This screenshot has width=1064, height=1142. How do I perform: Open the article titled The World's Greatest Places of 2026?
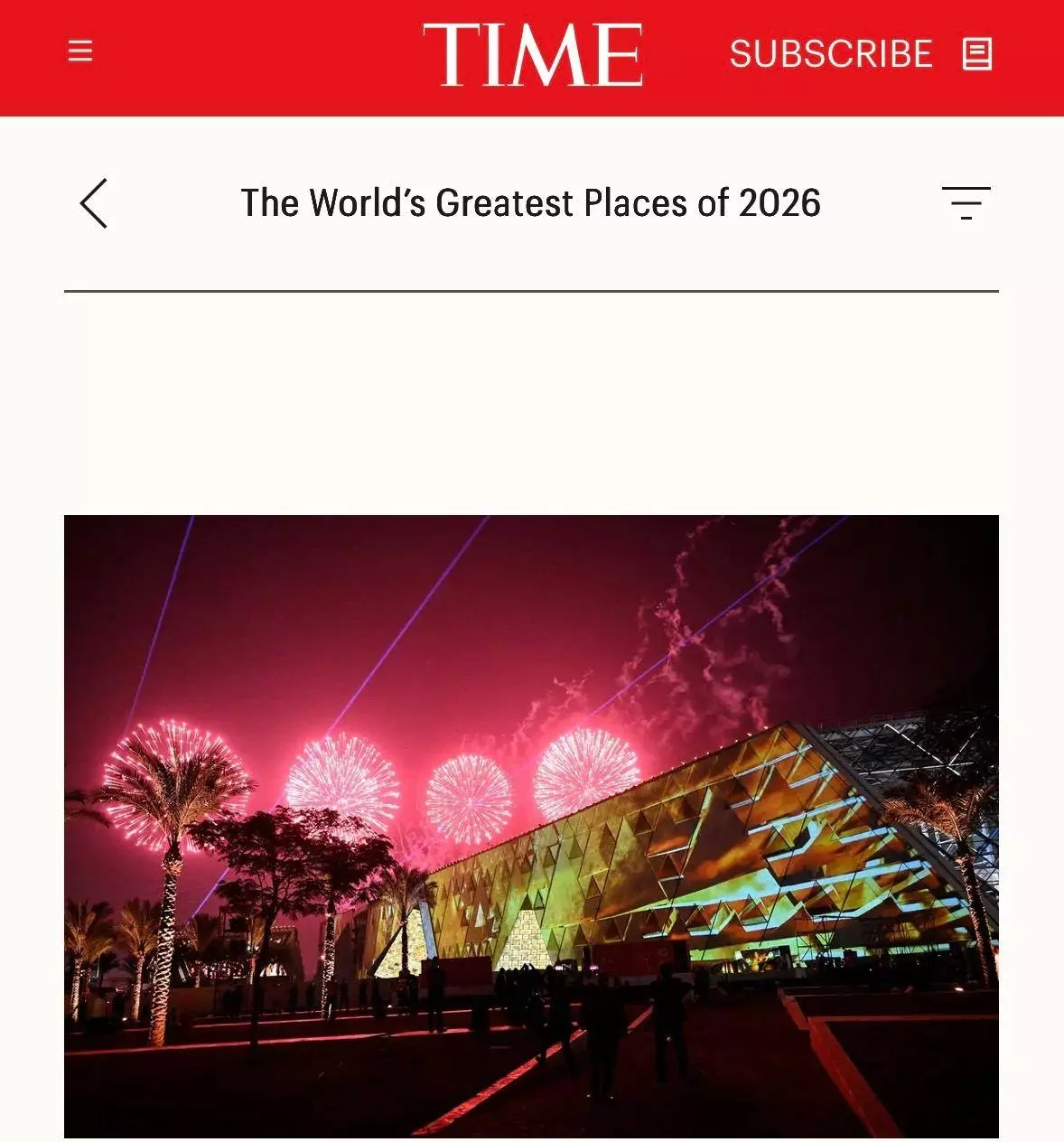tap(531, 203)
